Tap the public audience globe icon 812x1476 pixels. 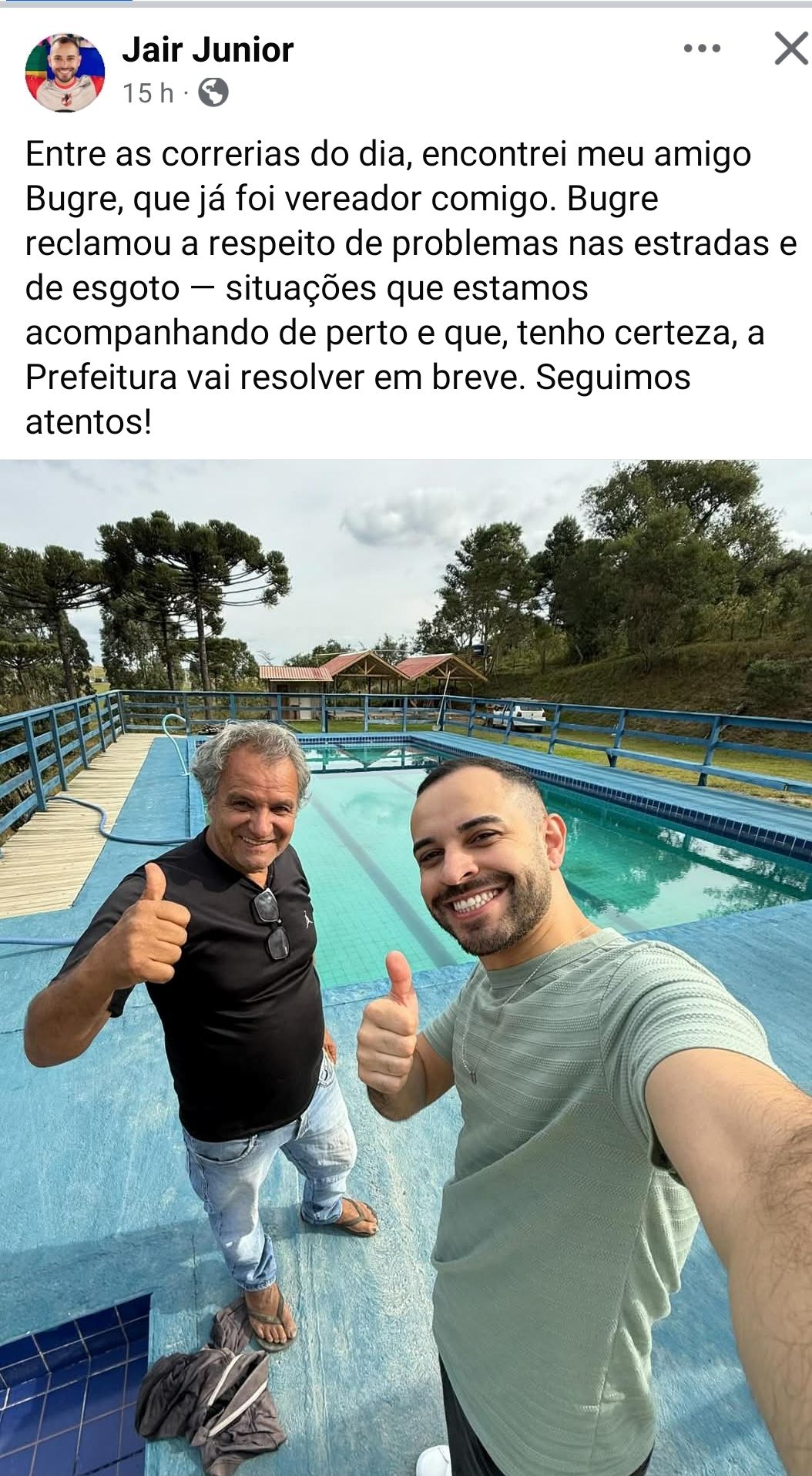pyautogui.click(x=213, y=92)
